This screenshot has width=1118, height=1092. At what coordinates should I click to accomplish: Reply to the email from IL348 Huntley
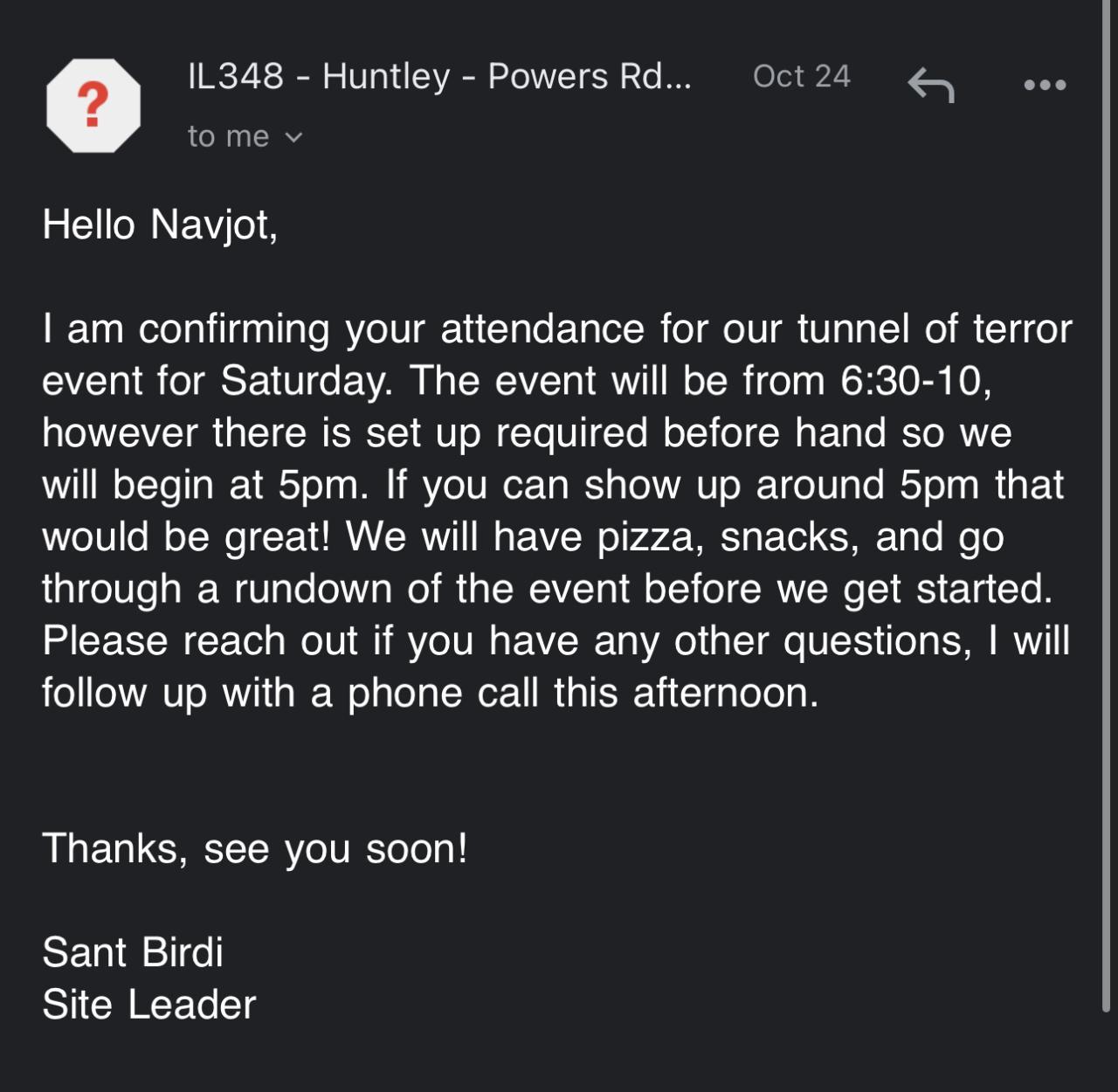coord(930,85)
